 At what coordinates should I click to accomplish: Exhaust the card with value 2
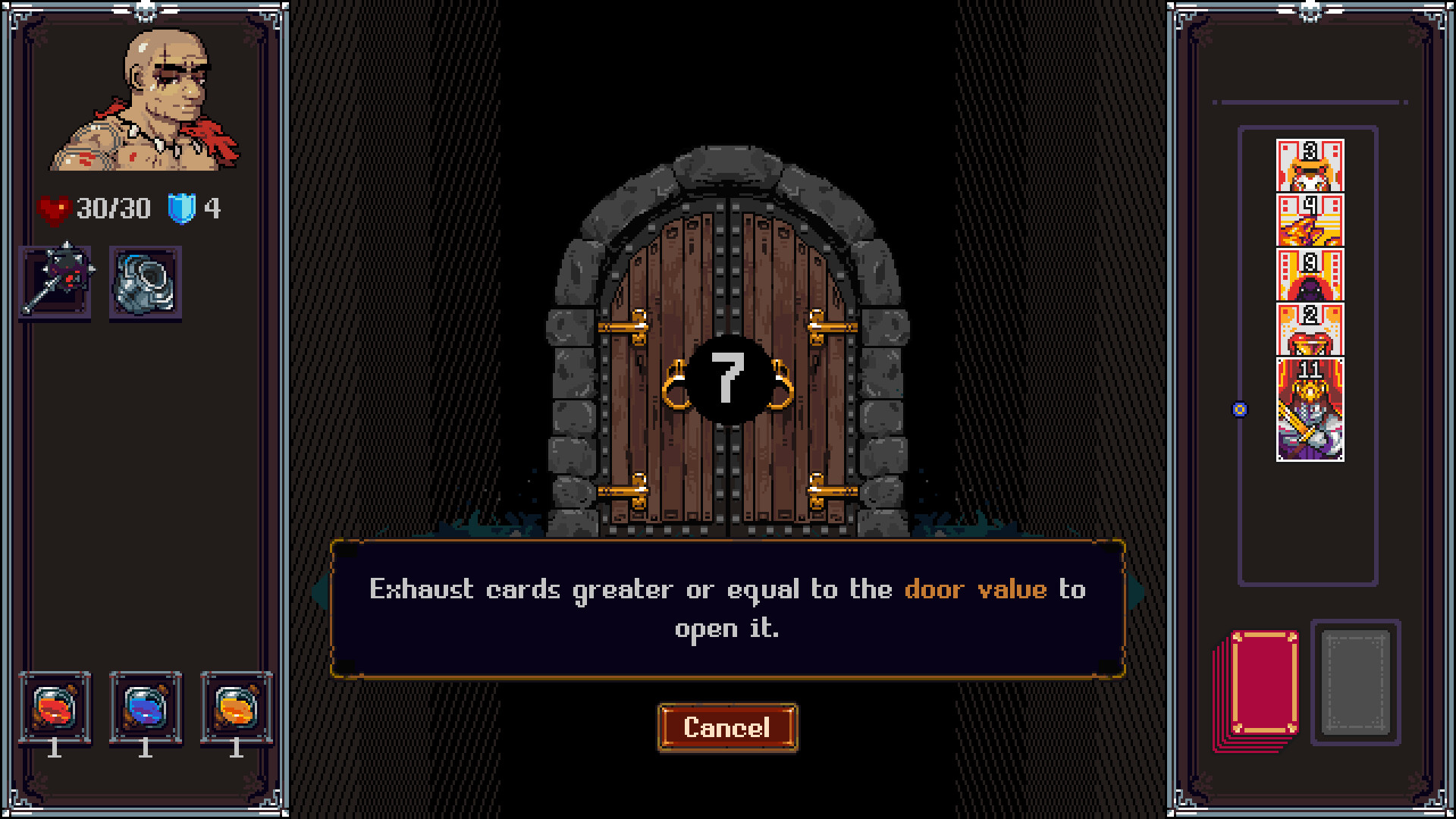[1310, 330]
